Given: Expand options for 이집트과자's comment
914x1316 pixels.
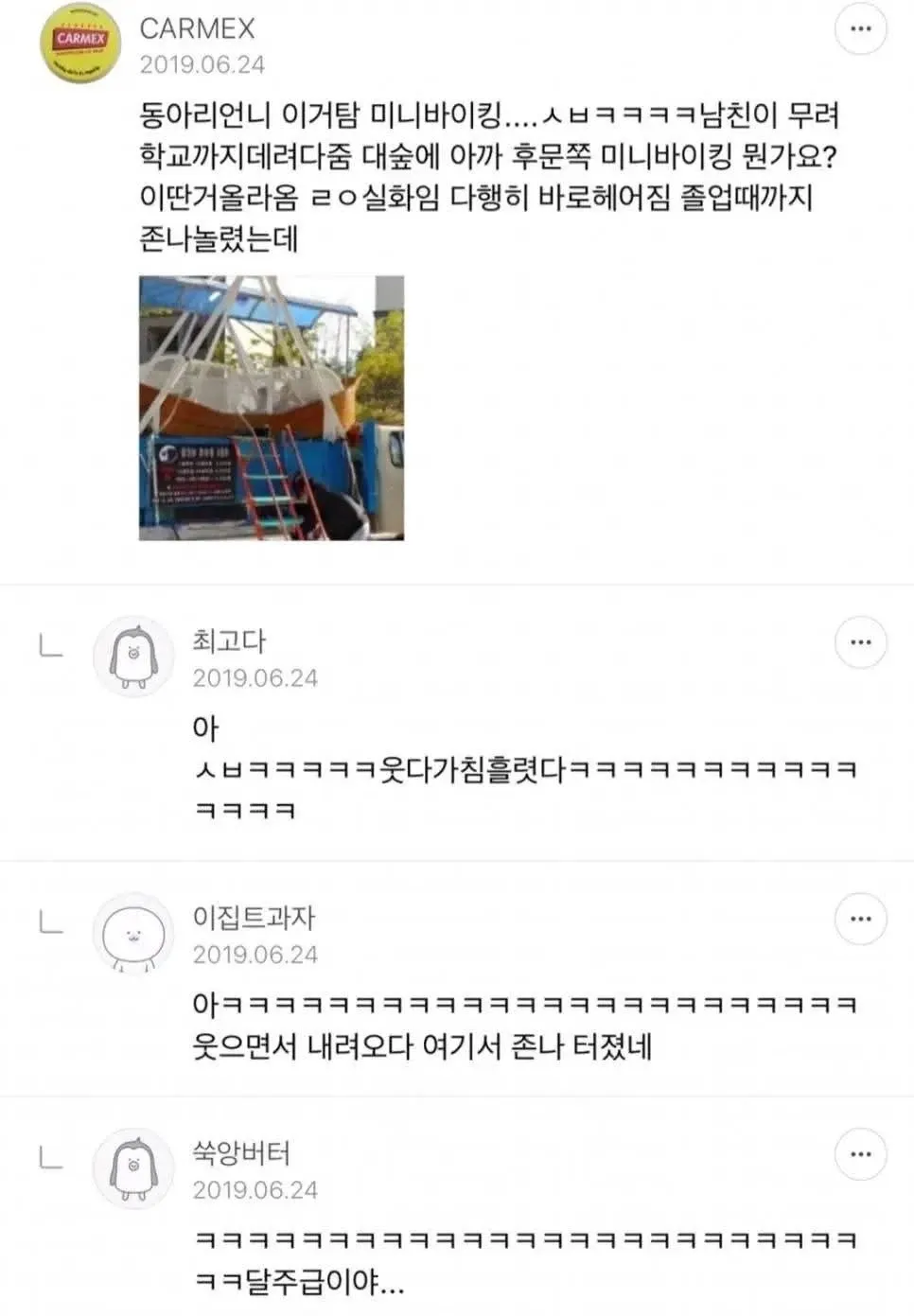Looking at the screenshot, I should [x=859, y=919].
